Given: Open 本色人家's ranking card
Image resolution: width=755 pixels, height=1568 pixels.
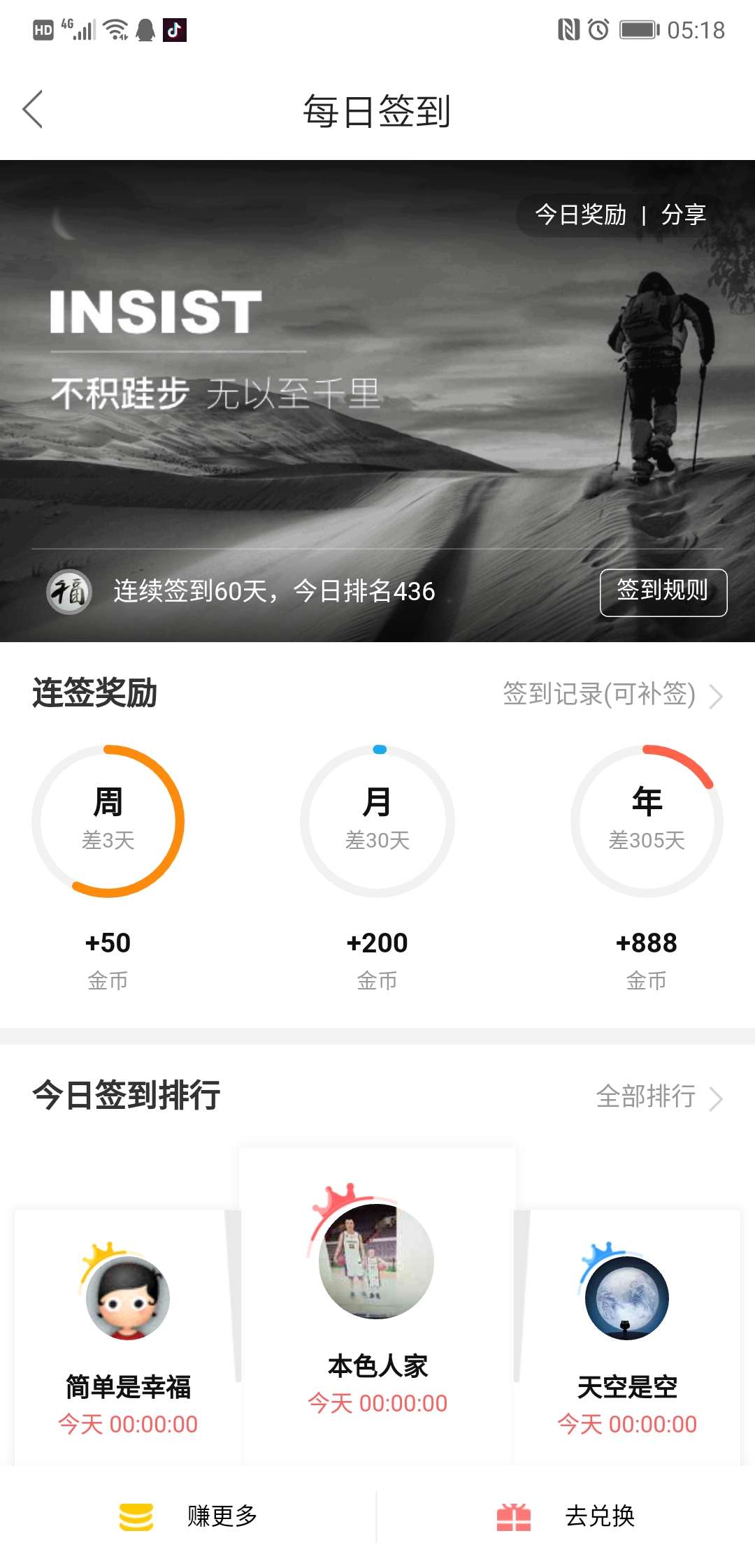Looking at the screenshot, I should pos(377,1307).
